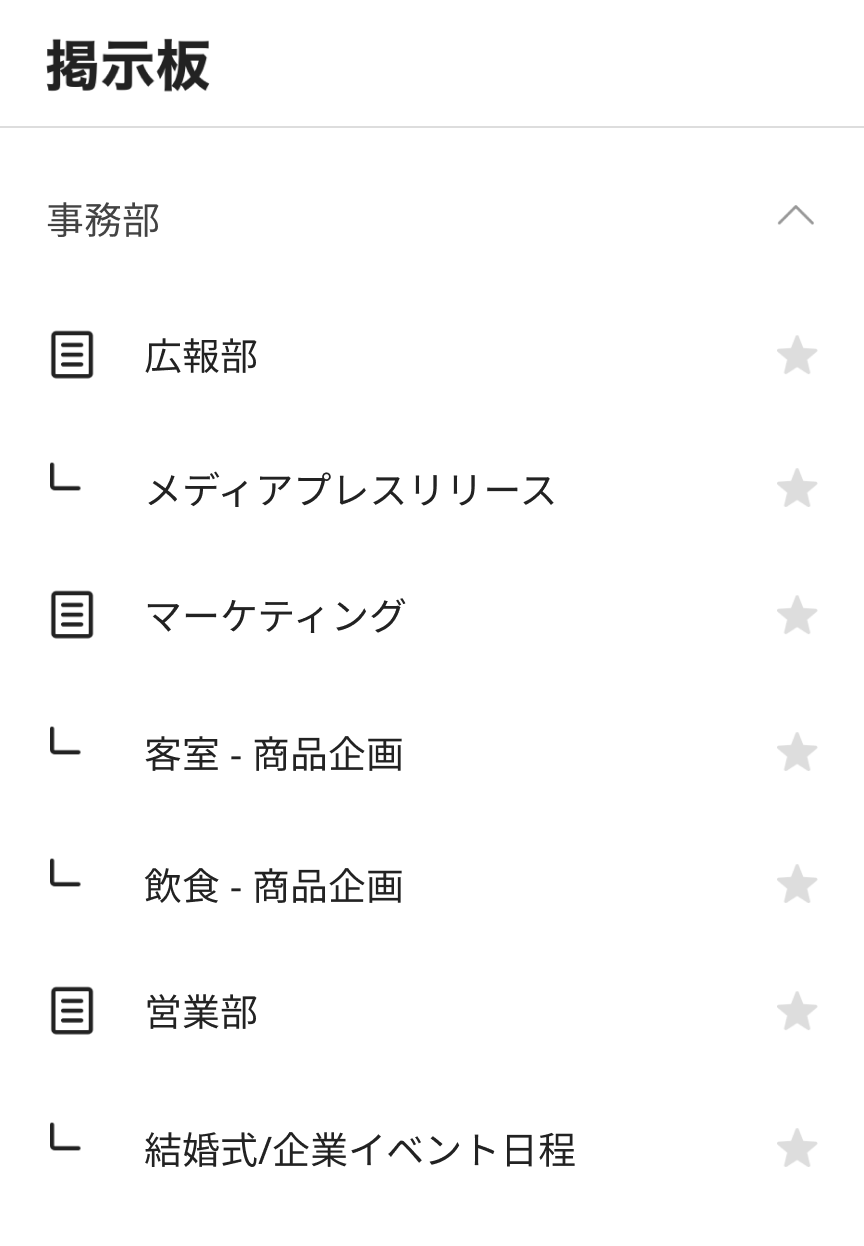Viewport: 864px width, 1246px height.
Task: Favorite 客室 - 商品企画 board
Action: coord(797,752)
